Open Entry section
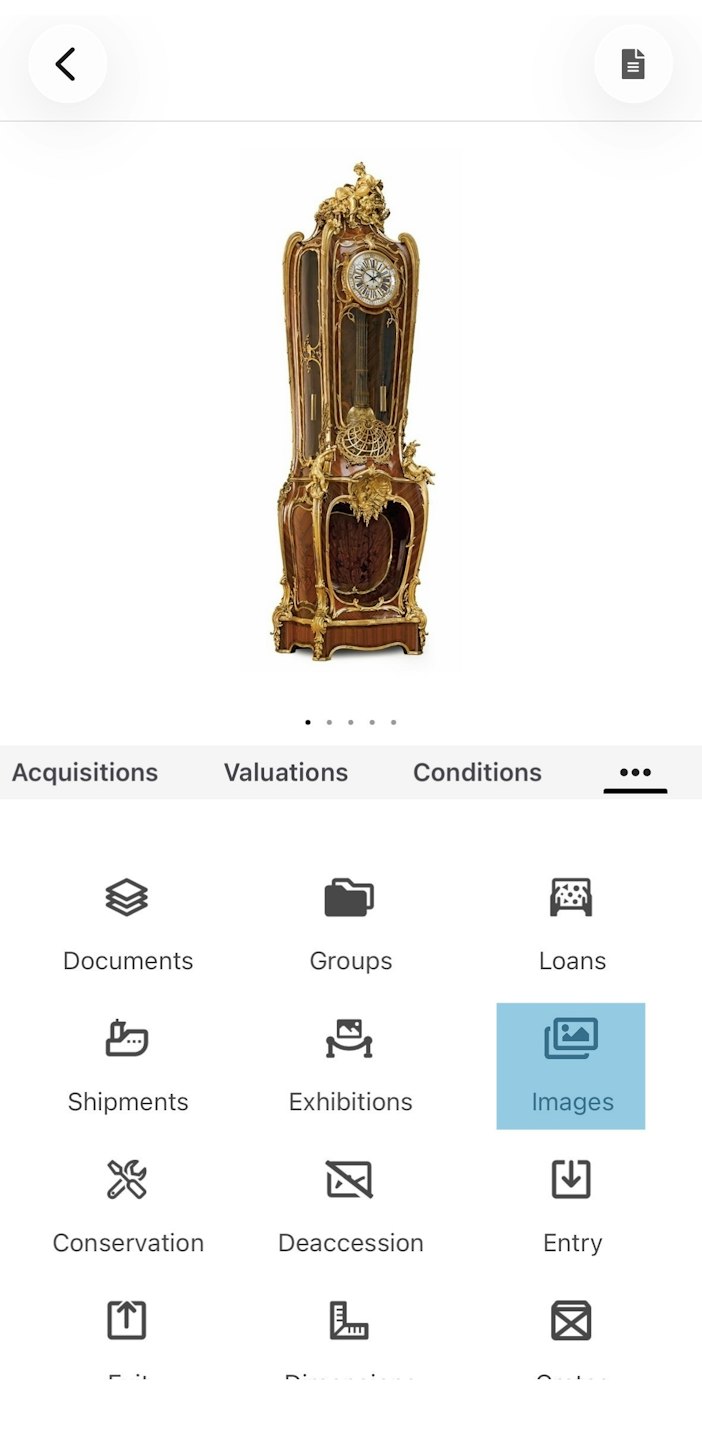 [572, 1207]
